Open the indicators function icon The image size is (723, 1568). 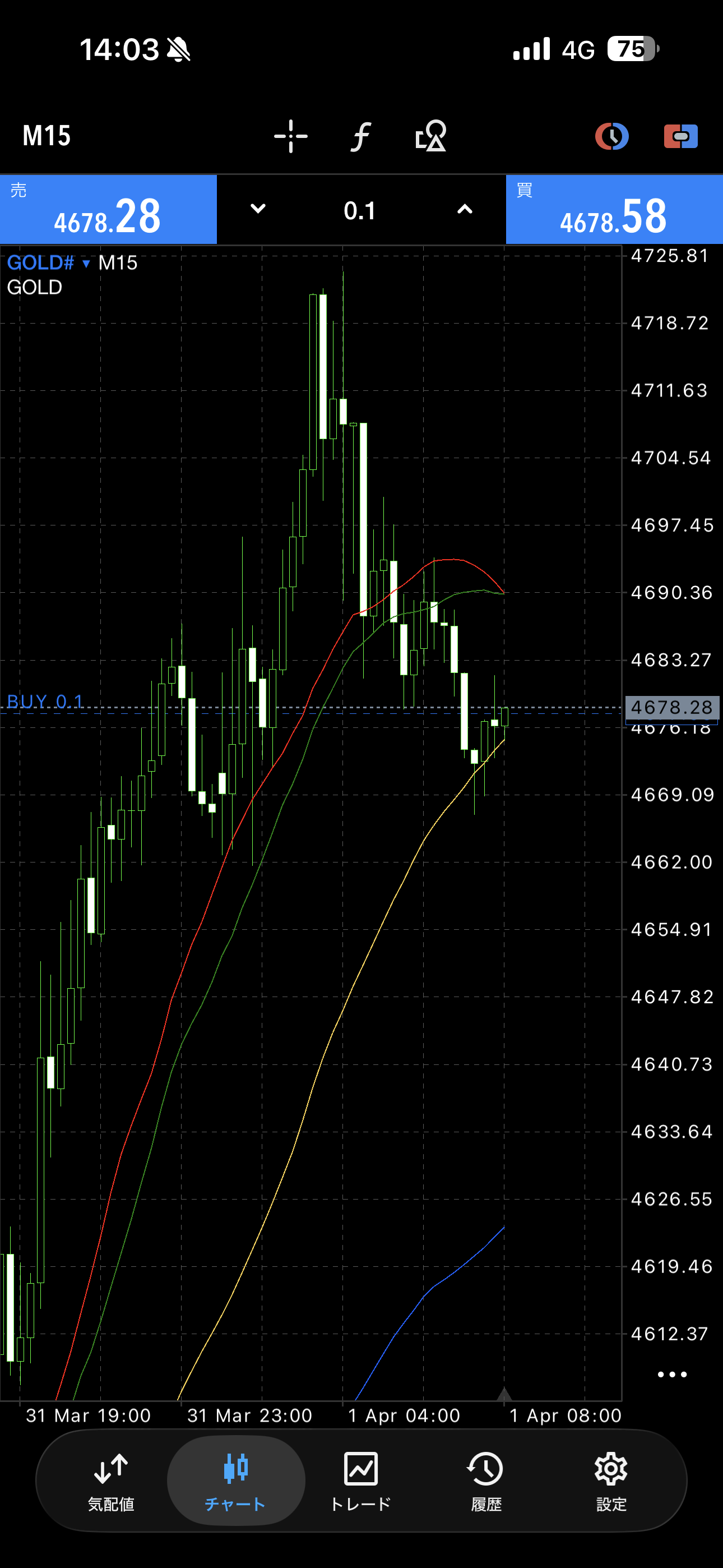[x=361, y=136]
